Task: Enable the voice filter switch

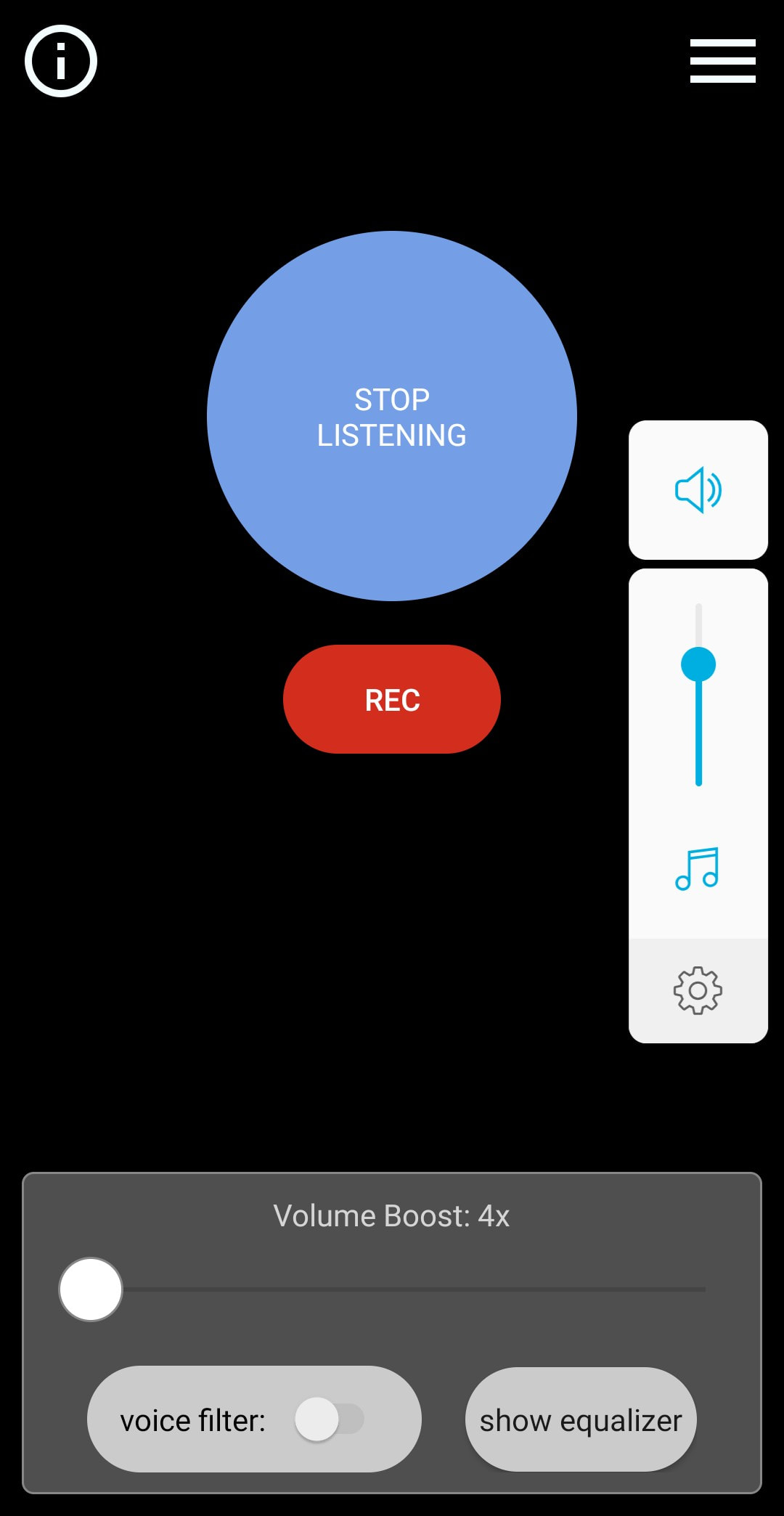Action: [x=329, y=1419]
